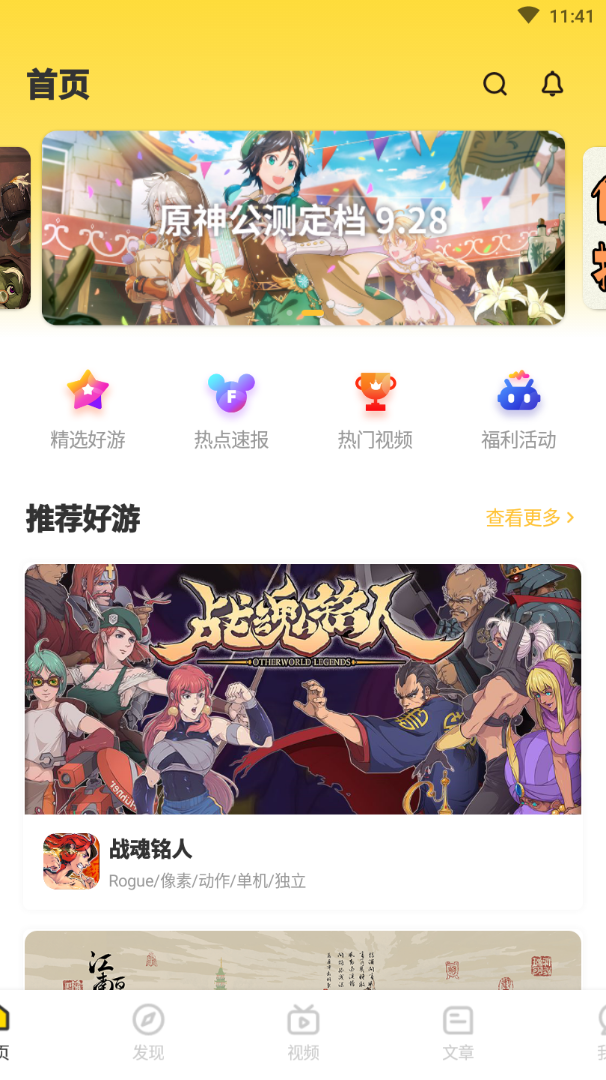Open the 原神公测定档 9.28 banner

click(303, 228)
